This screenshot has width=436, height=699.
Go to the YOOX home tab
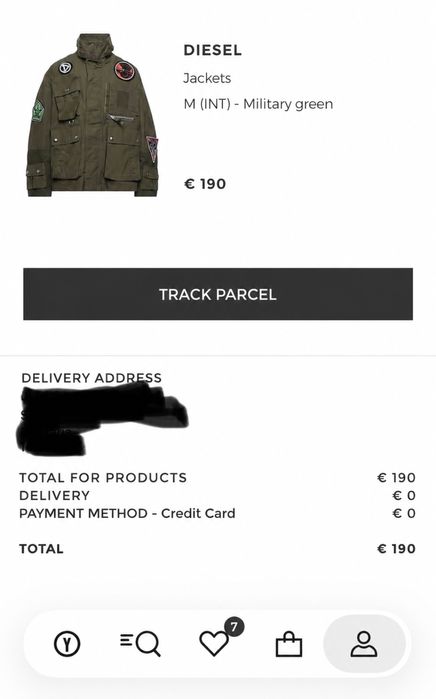pos(67,644)
